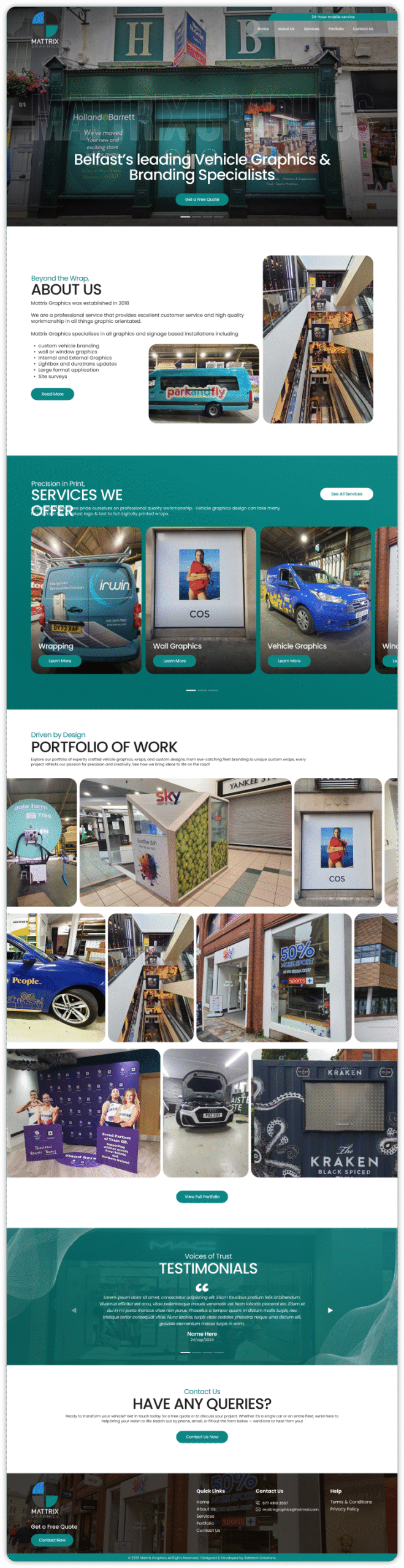Tap Contact Us Now under Have Any Queries

click(x=202, y=1436)
